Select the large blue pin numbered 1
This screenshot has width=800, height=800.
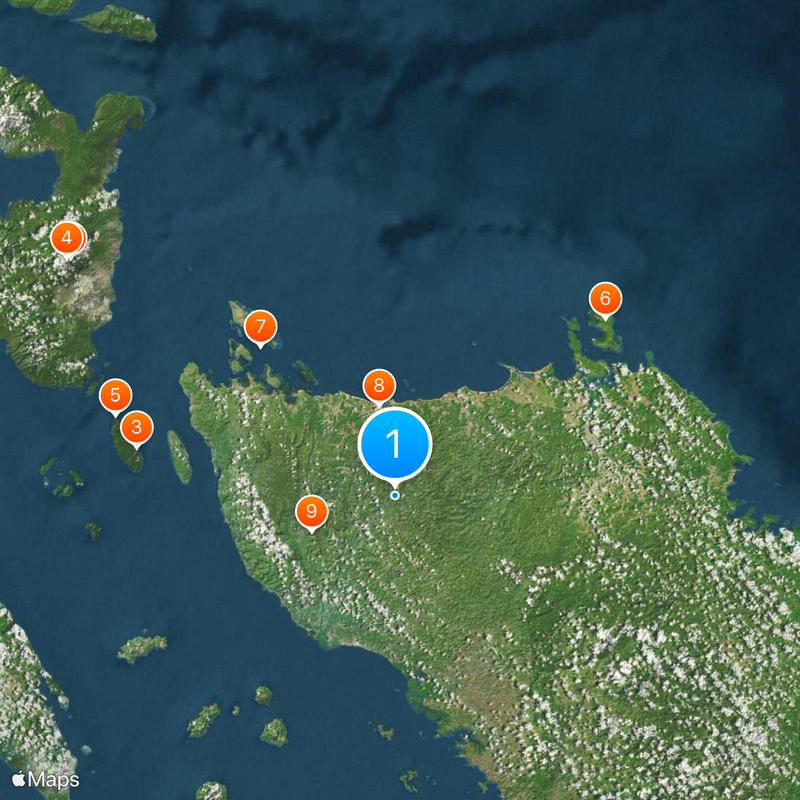pos(394,443)
